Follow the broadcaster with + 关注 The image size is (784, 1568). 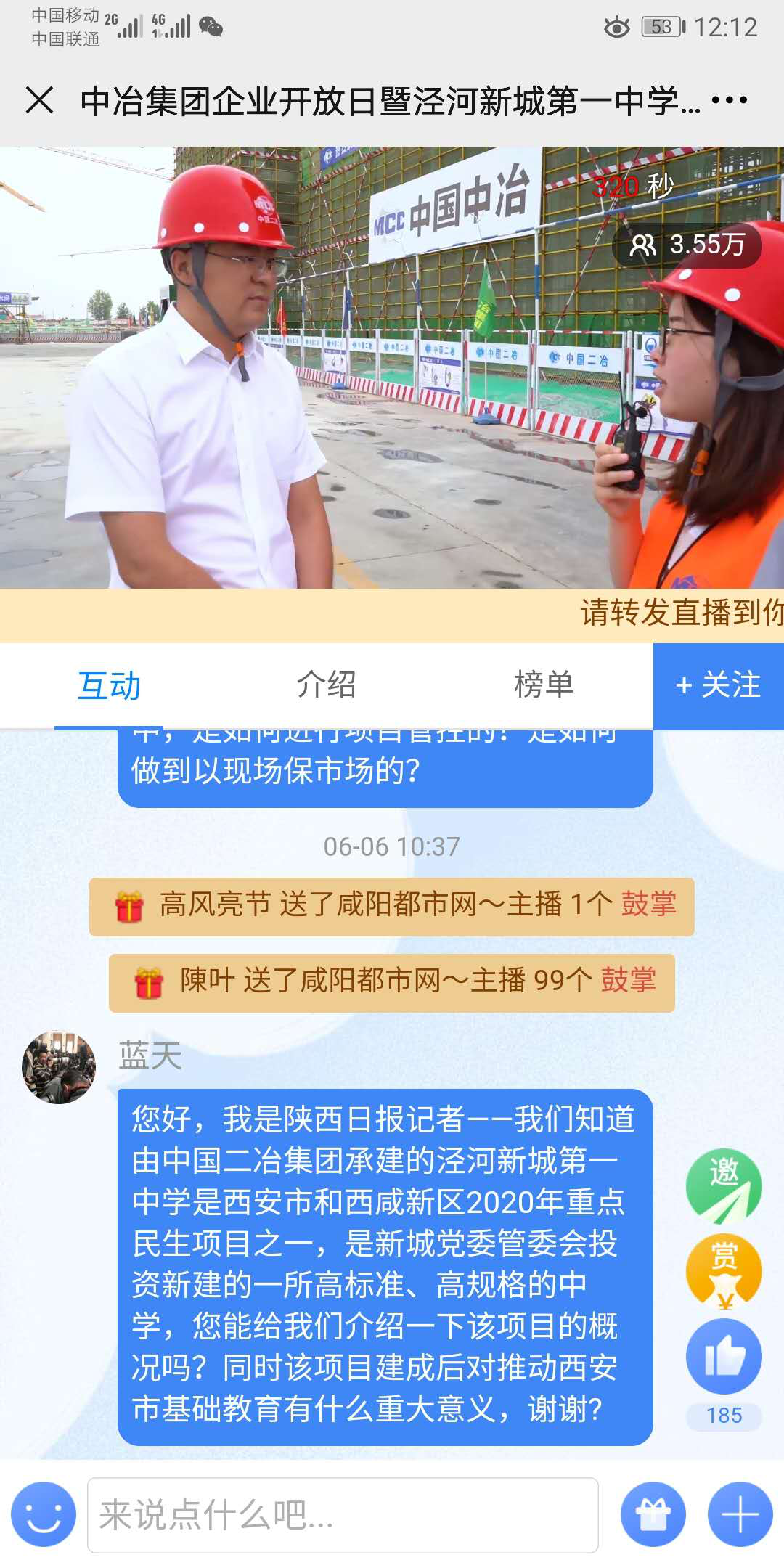(718, 685)
